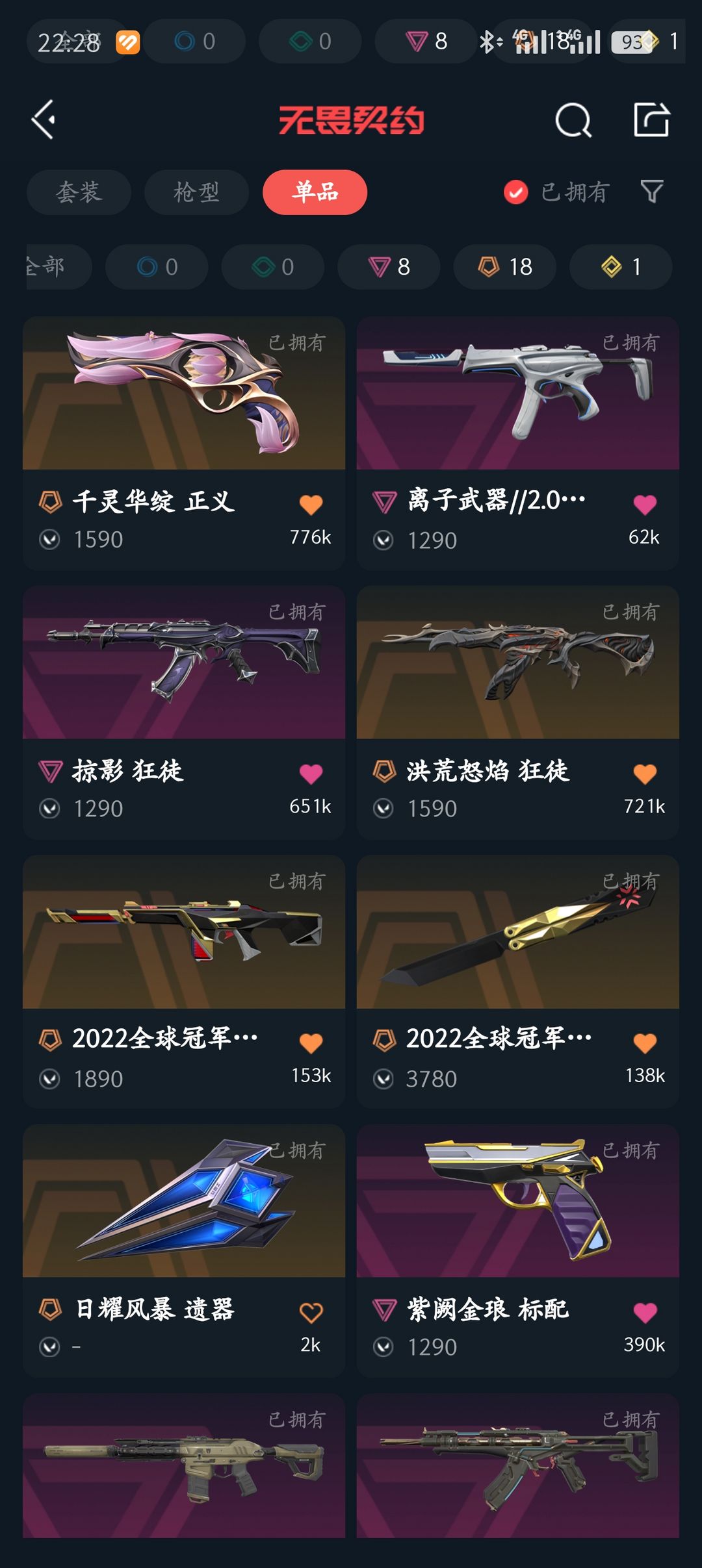This screenshot has height=1568, width=702.
Task: Filter by the pink tier chip showing 8
Action: pos(389,266)
